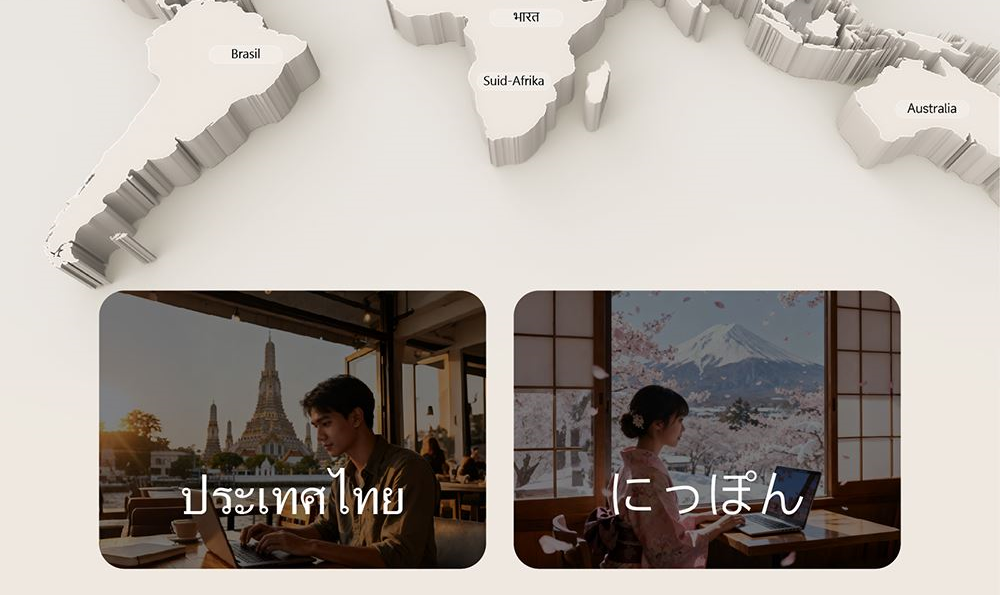The height and width of the screenshot is (595, 1000).
Task: Open the ประเทศไทย card
Action: (292, 429)
